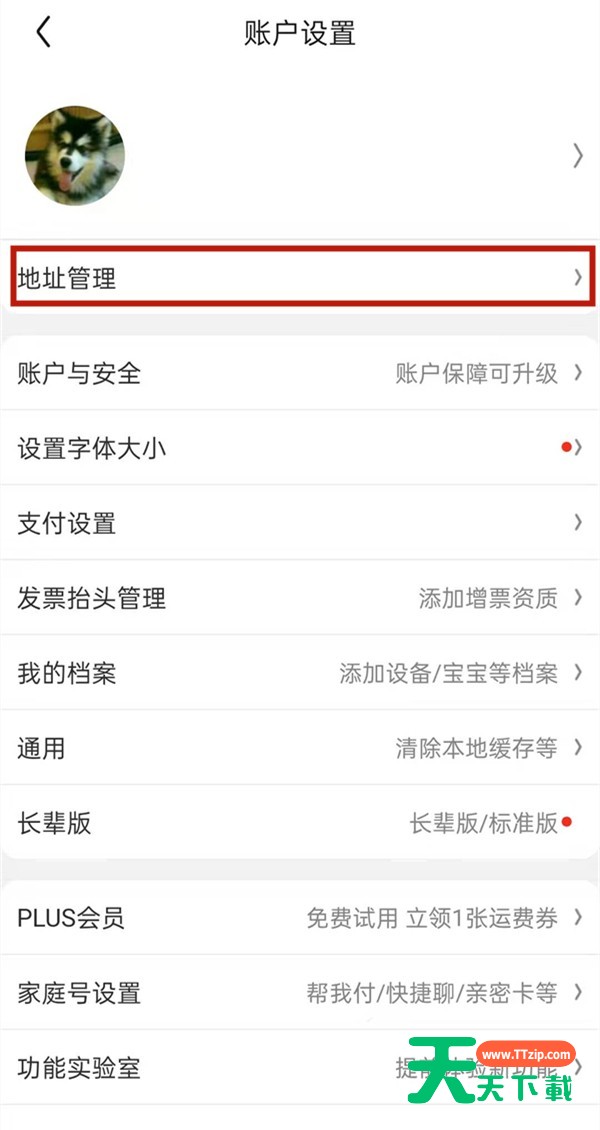Viewport: 600px width, 1130px height.
Task: Open 发票抬头管理
Action: [x=300, y=598]
